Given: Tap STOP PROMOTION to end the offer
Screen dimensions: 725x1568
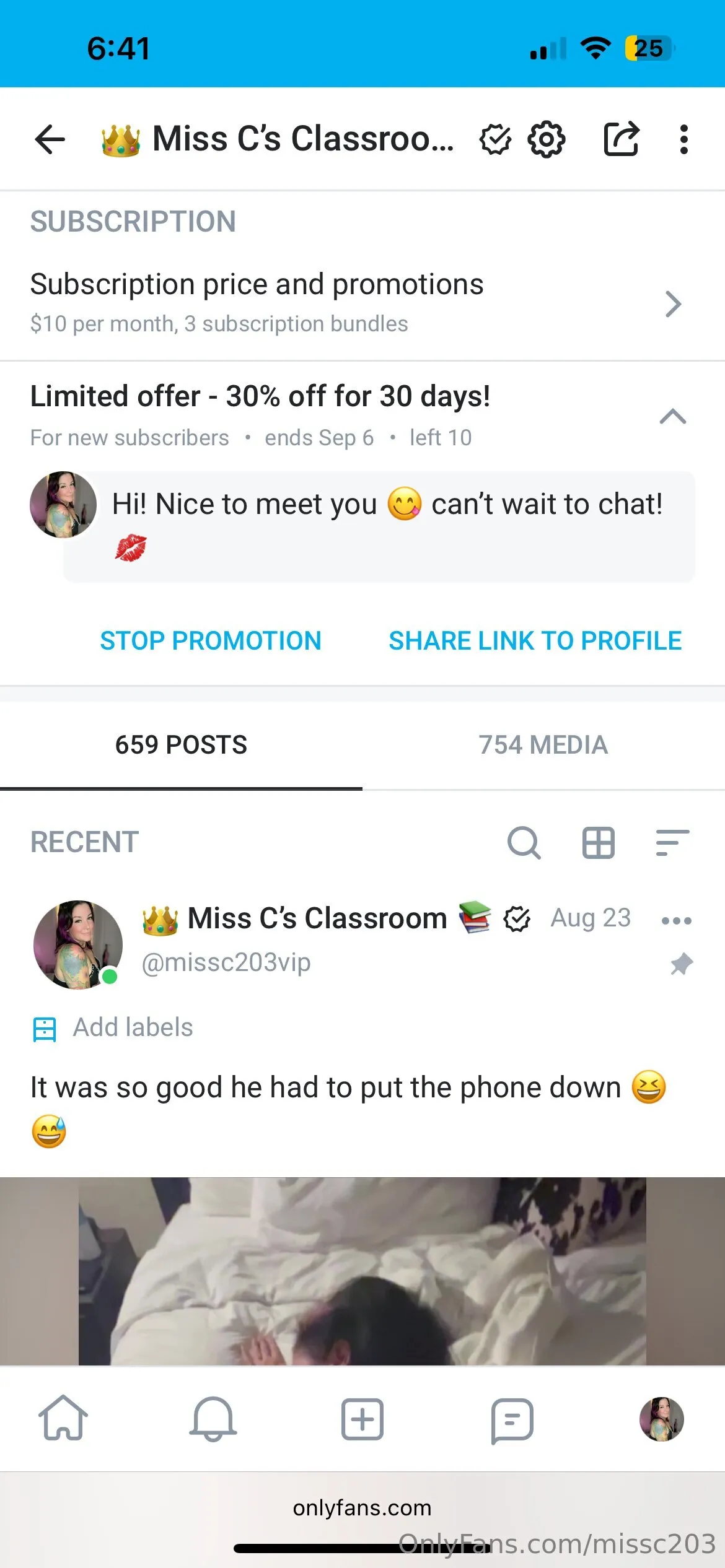Looking at the screenshot, I should [211, 640].
